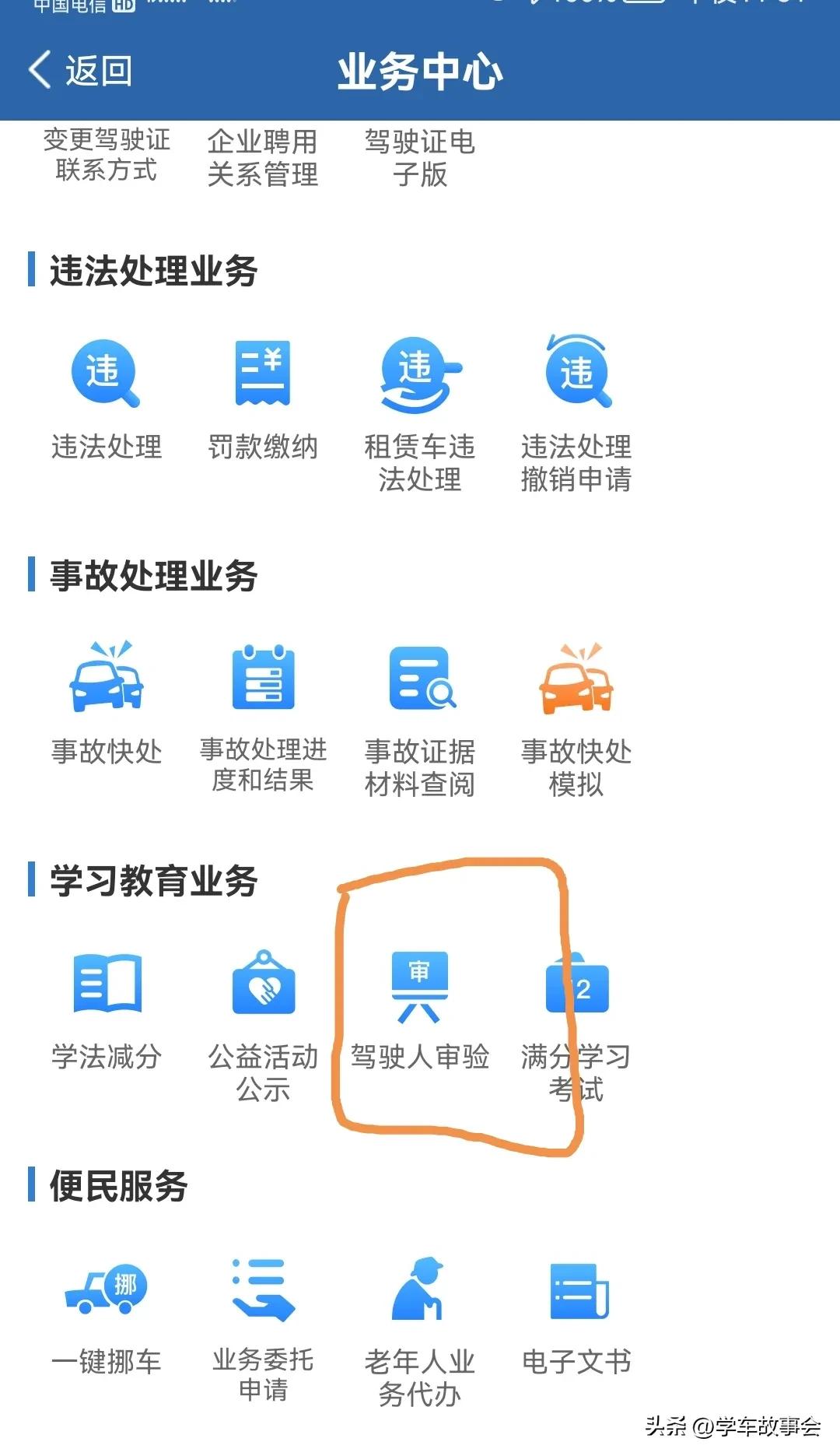Go back using the 返回 button
Viewport: 840px width, 1456px height.
[80, 71]
